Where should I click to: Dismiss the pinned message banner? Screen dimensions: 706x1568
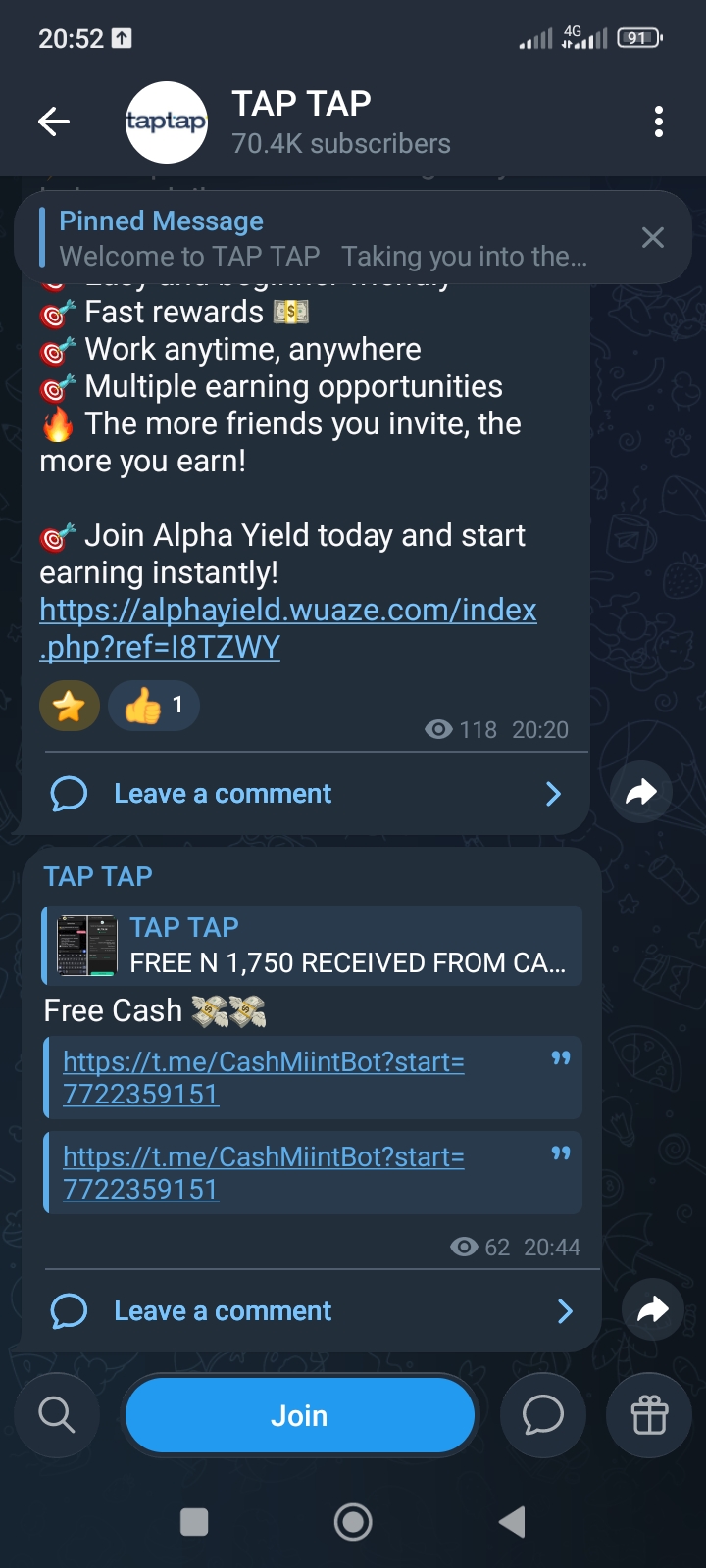(x=652, y=237)
